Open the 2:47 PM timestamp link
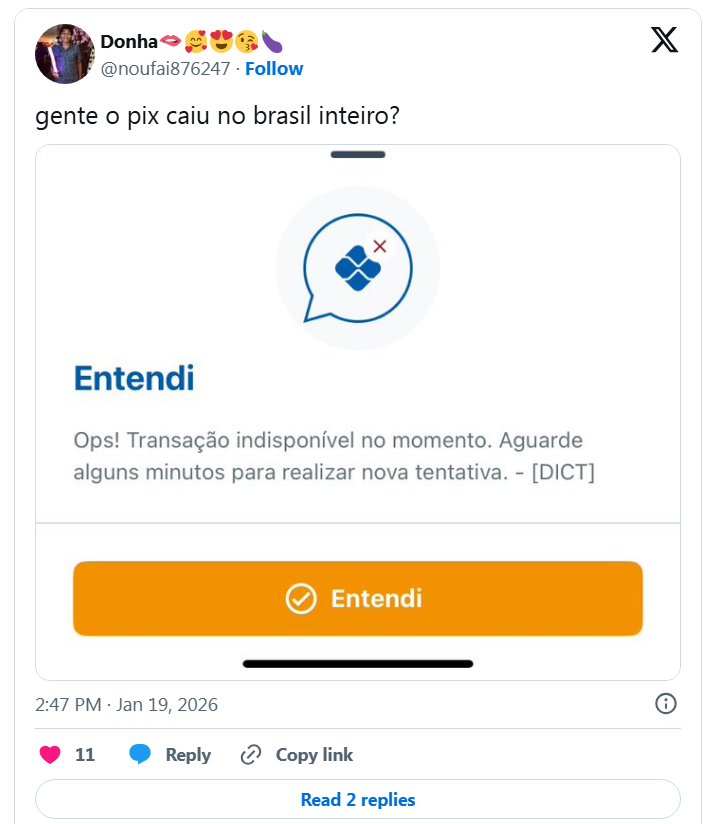The height and width of the screenshot is (824, 718). click(126, 704)
